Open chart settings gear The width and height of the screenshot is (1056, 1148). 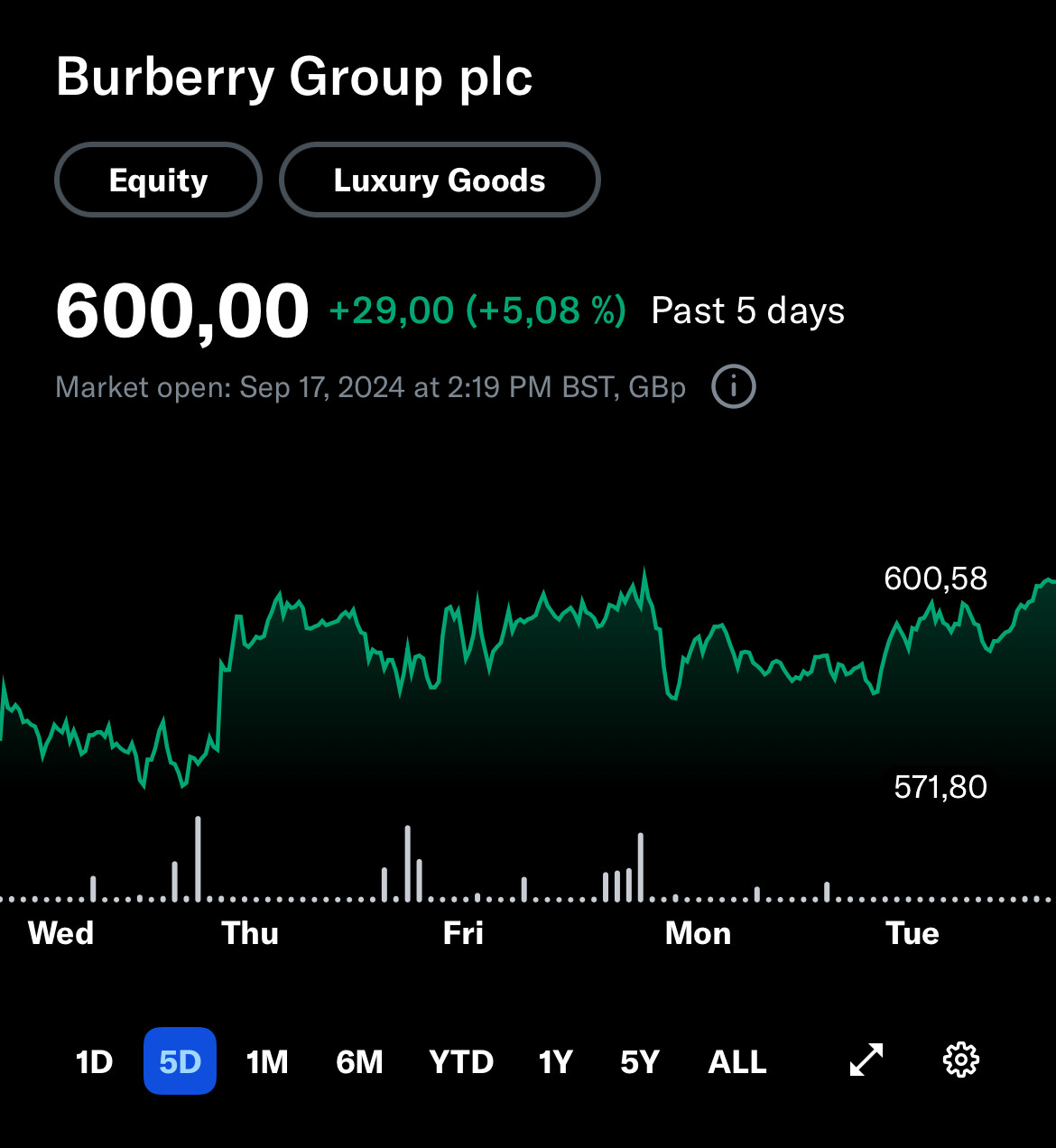(x=960, y=1060)
